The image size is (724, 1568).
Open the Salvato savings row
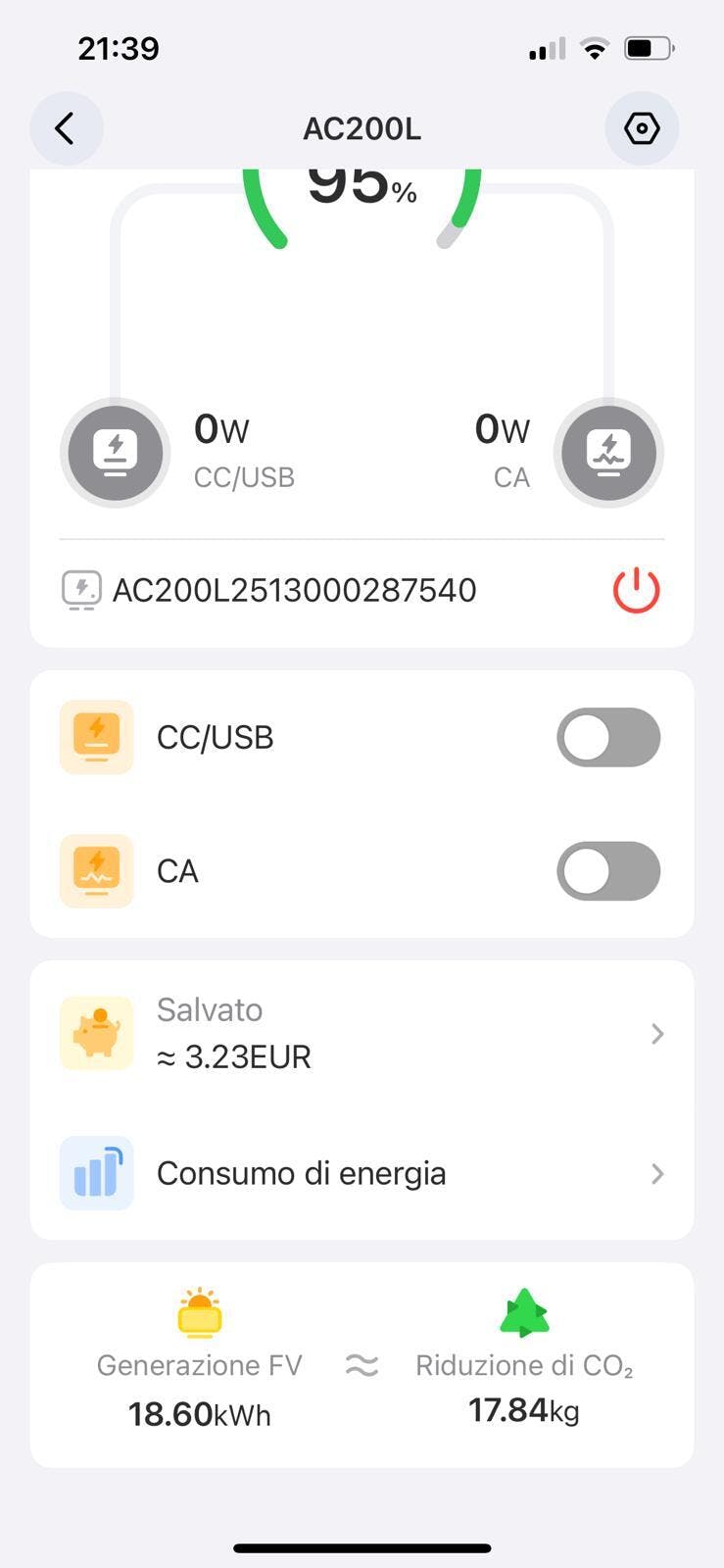(x=362, y=1034)
